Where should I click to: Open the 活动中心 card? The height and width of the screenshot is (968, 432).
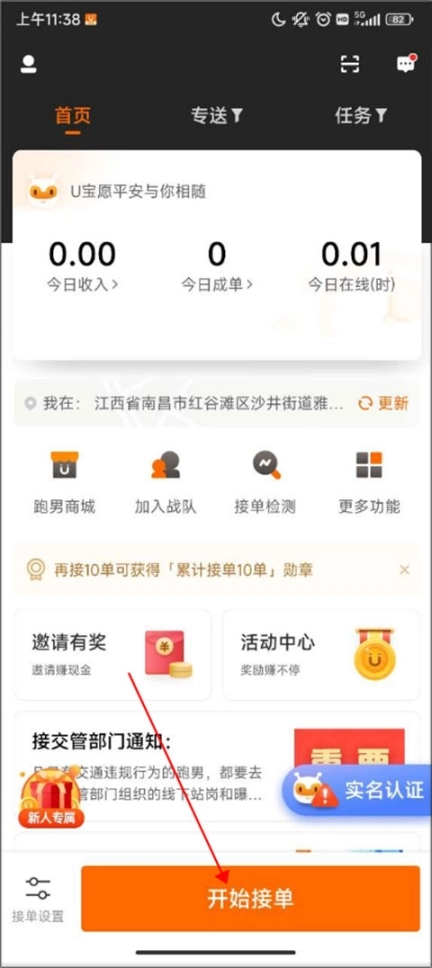click(321, 655)
